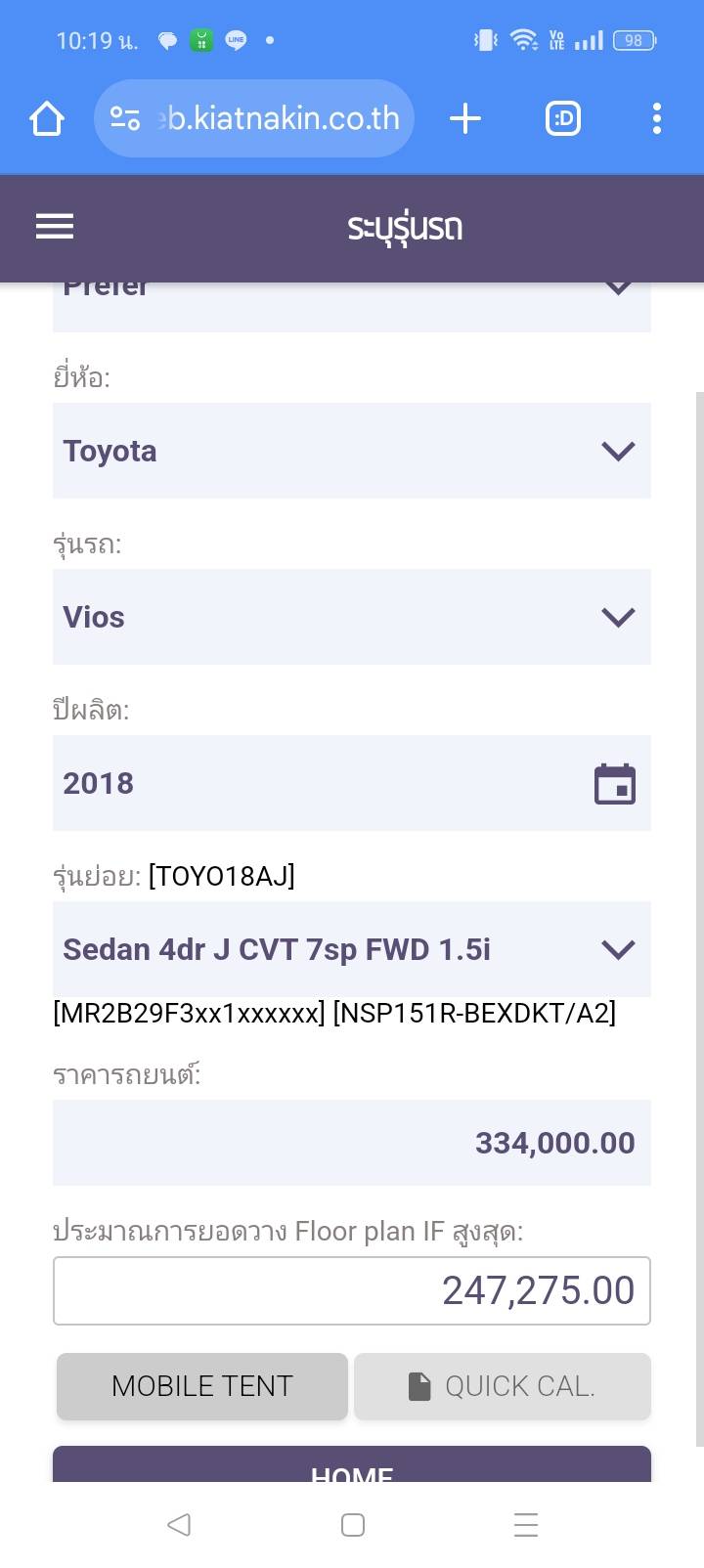704x1568 pixels.
Task: Go to HOME button
Action: tap(352, 1466)
